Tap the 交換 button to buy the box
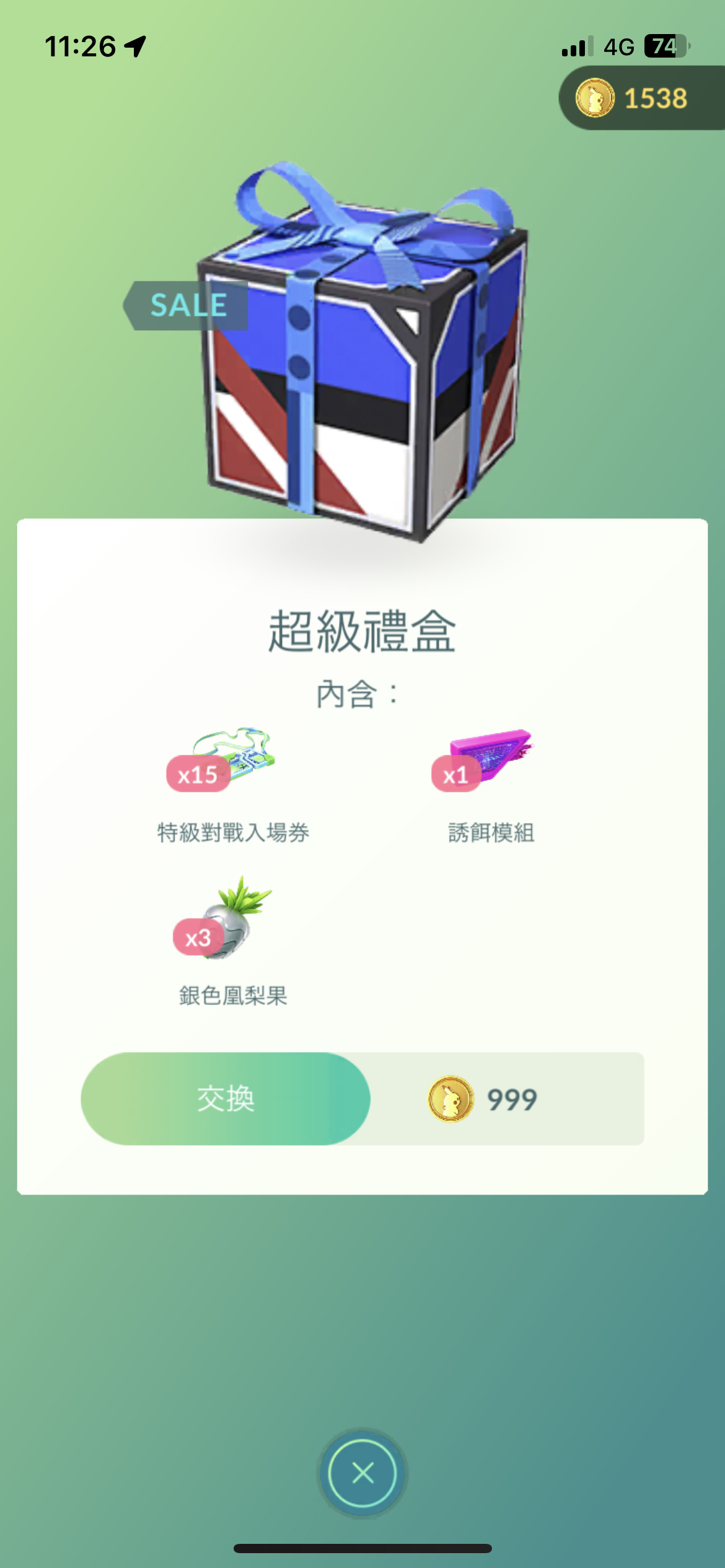This screenshot has height=1568, width=725. [226, 1099]
